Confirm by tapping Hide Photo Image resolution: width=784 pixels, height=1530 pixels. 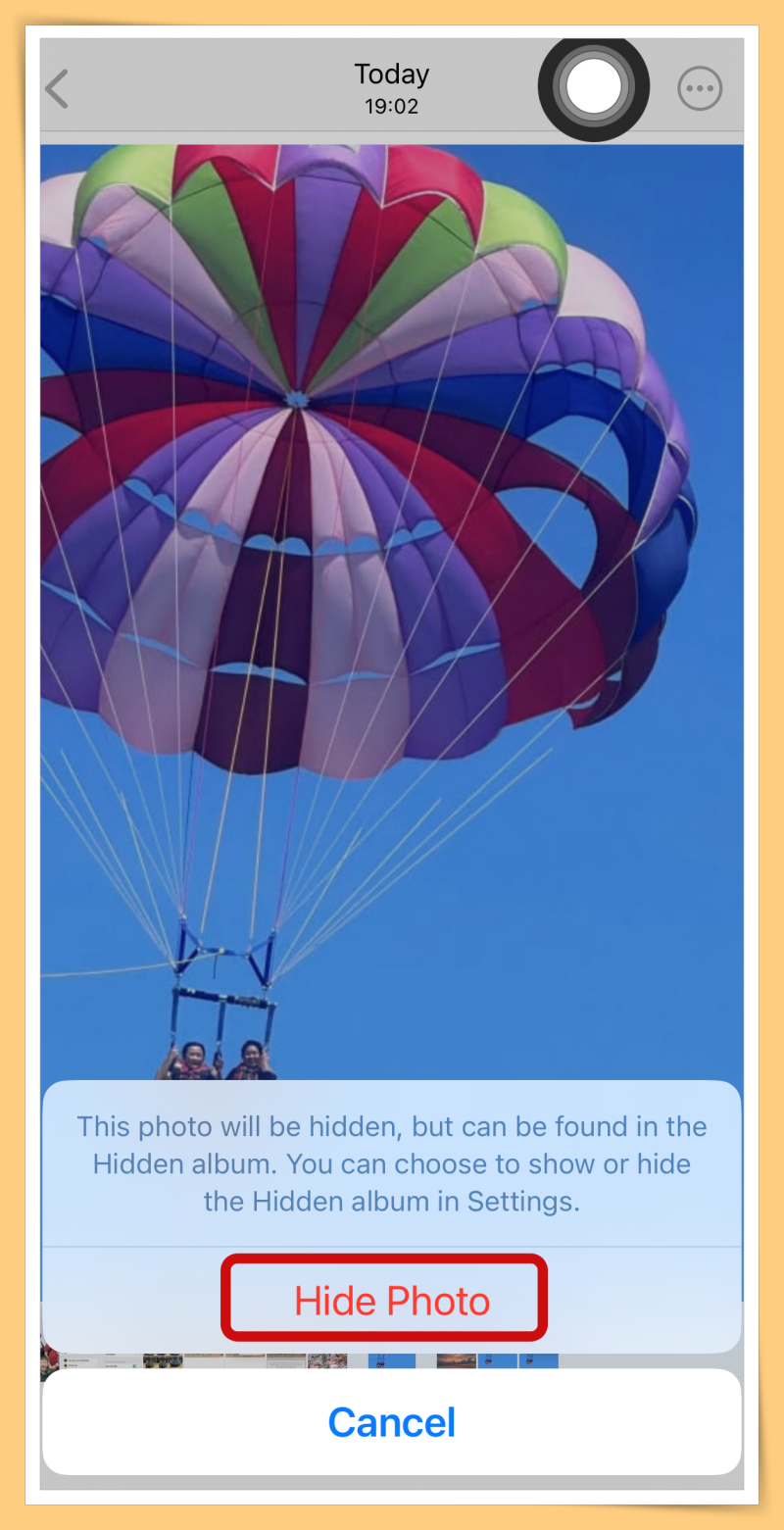(391, 1301)
